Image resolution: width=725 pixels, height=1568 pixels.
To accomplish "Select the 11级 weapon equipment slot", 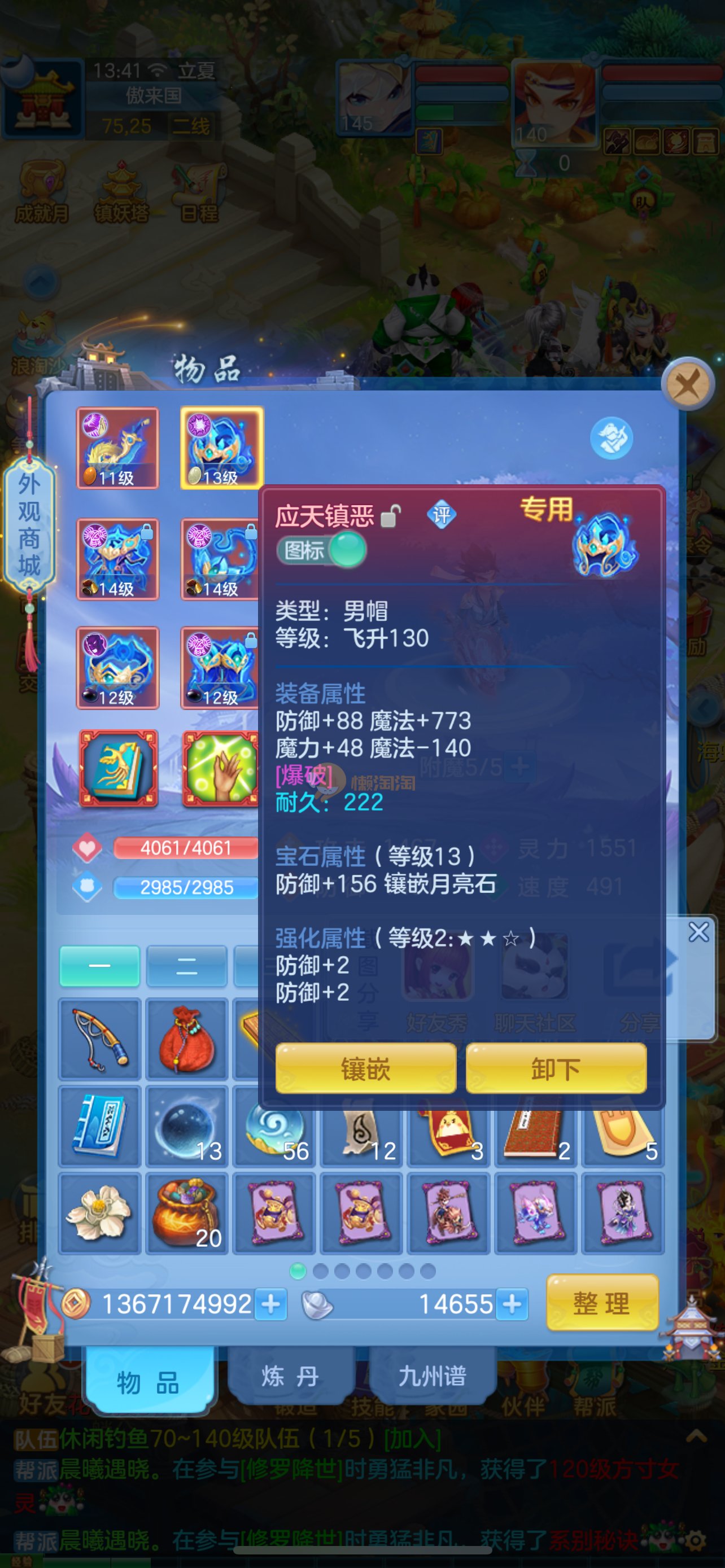I will (x=117, y=448).
